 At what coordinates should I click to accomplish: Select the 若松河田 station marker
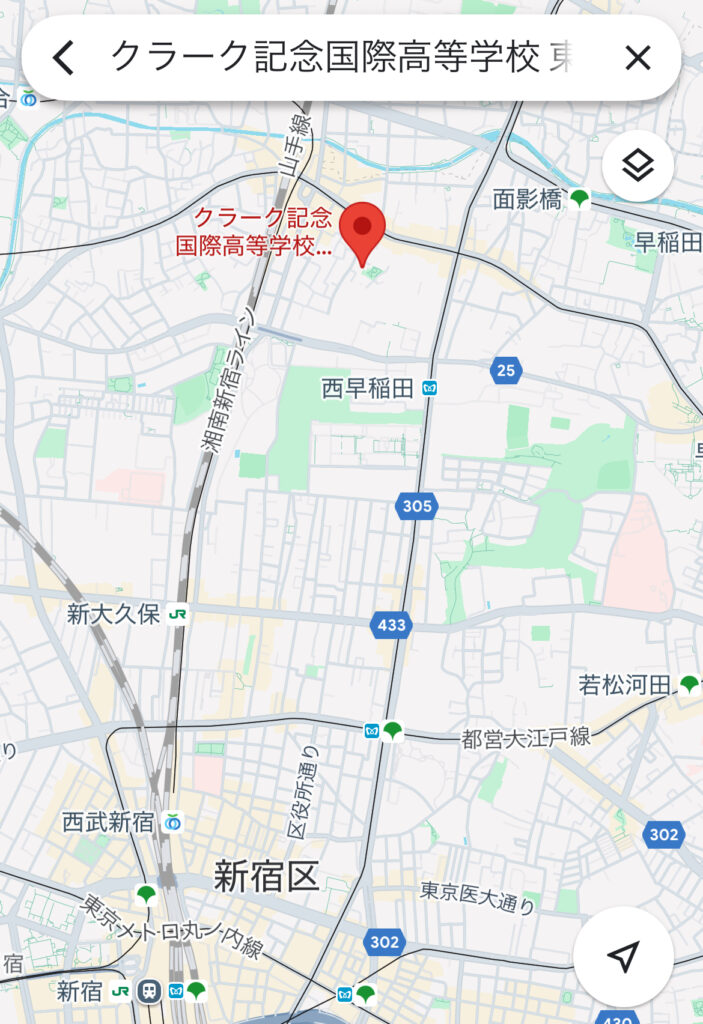(688, 685)
